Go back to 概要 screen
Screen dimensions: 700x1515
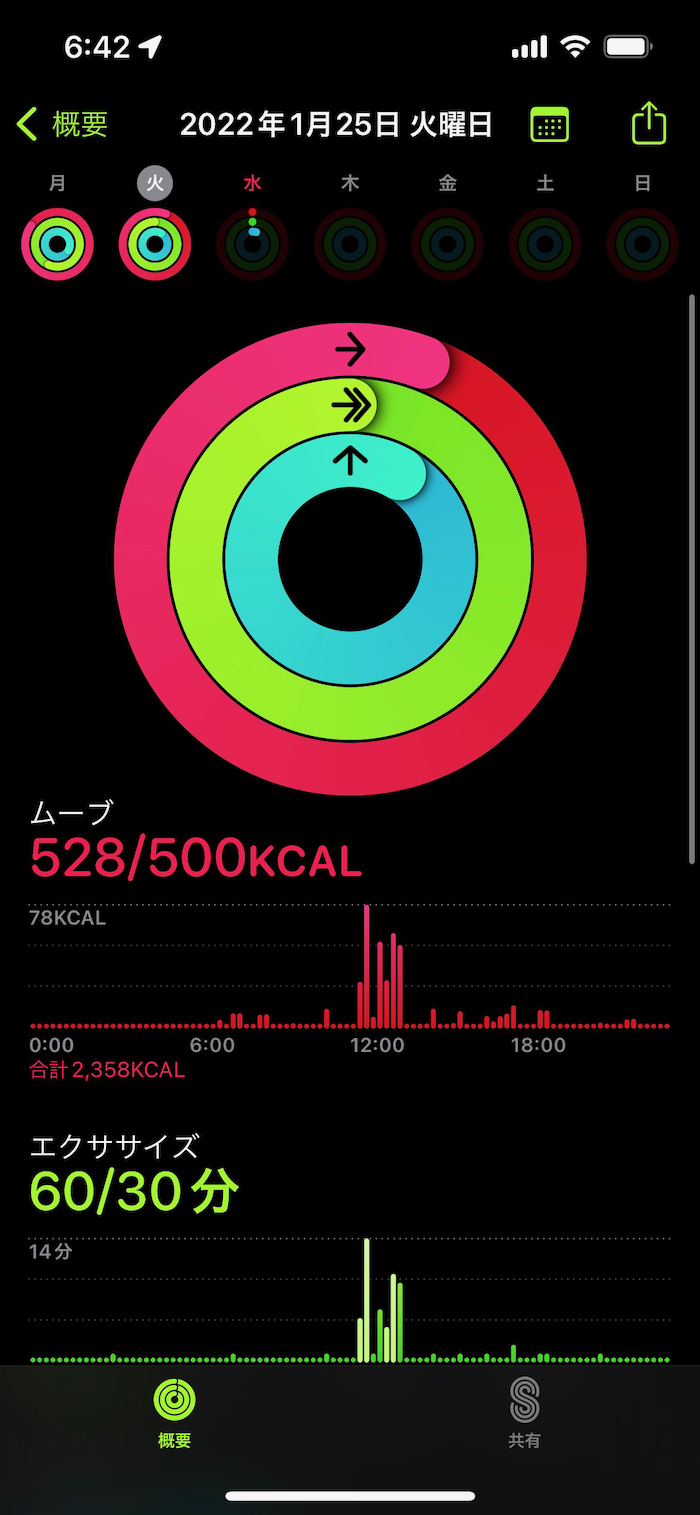click(x=63, y=125)
